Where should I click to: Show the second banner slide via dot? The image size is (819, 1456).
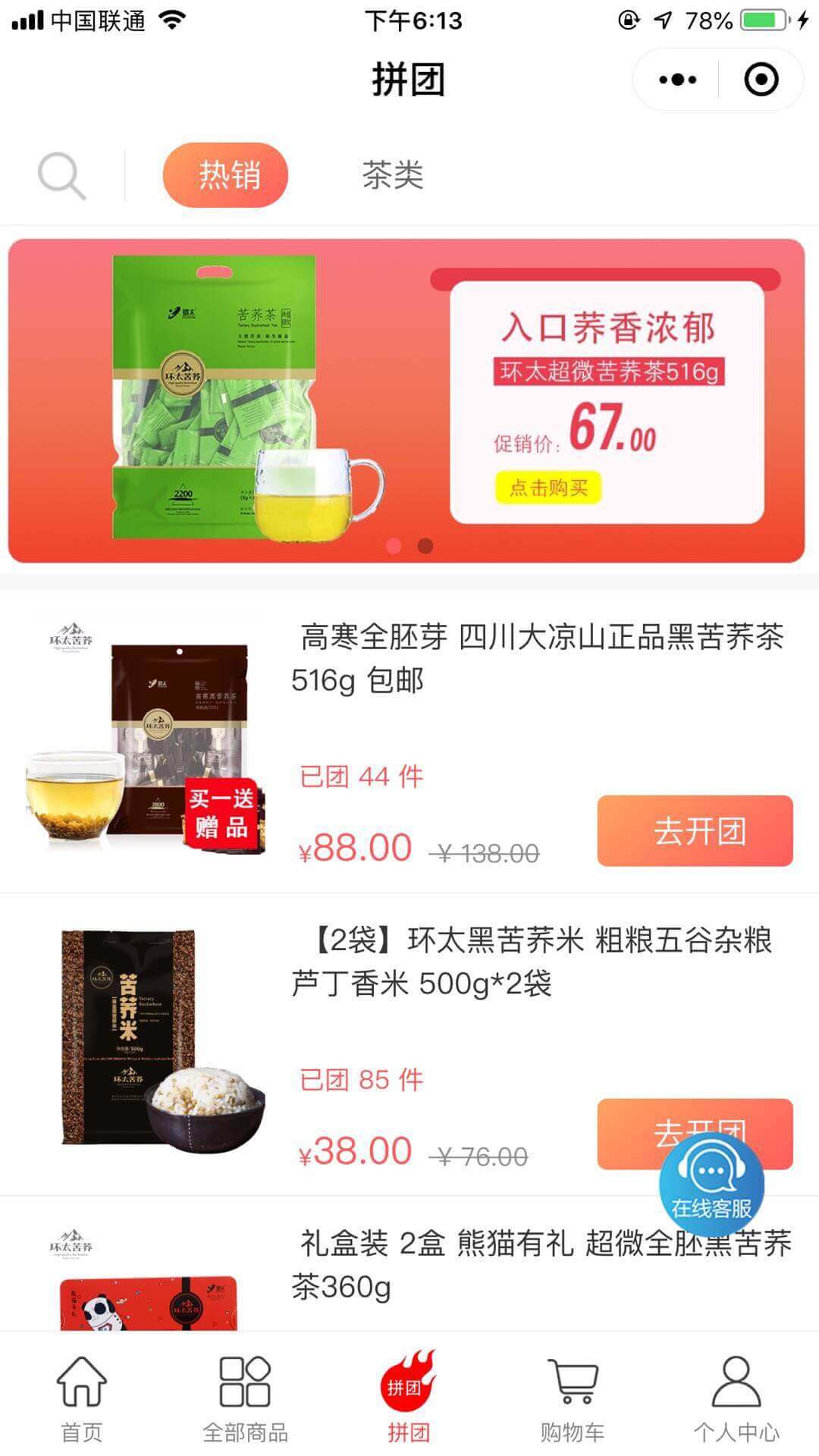[425, 546]
